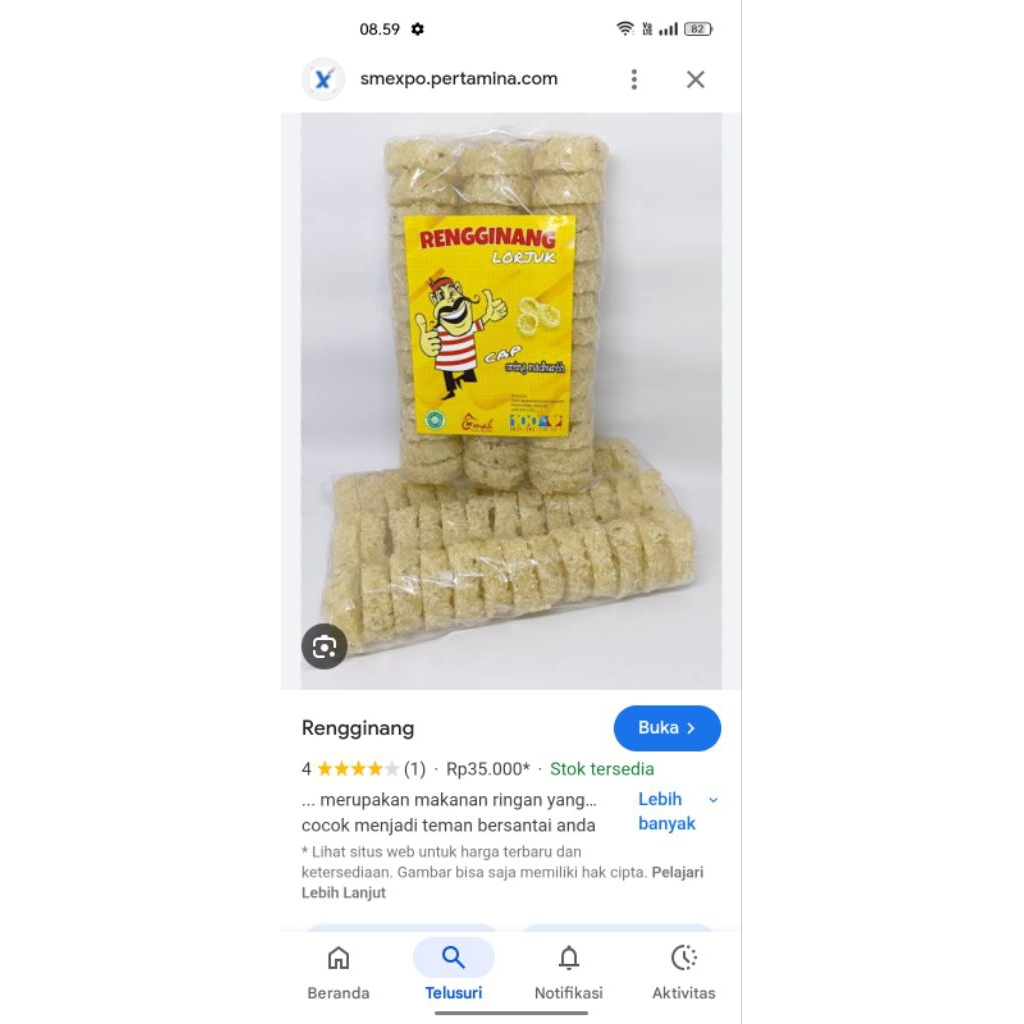Open the Notifikasi tab
This screenshot has height=1024, width=1024.
pos(568,972)
